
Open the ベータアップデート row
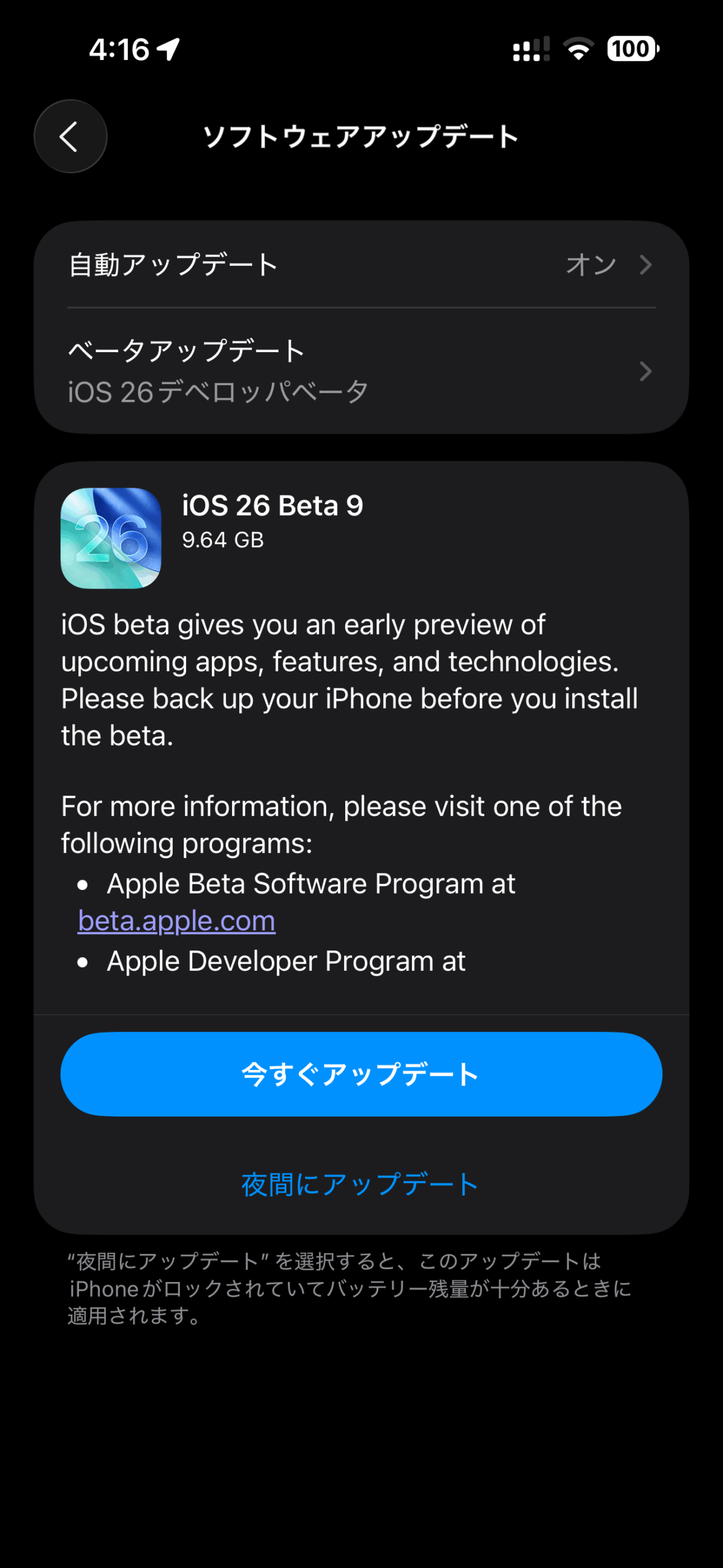(x=361, y=371)
